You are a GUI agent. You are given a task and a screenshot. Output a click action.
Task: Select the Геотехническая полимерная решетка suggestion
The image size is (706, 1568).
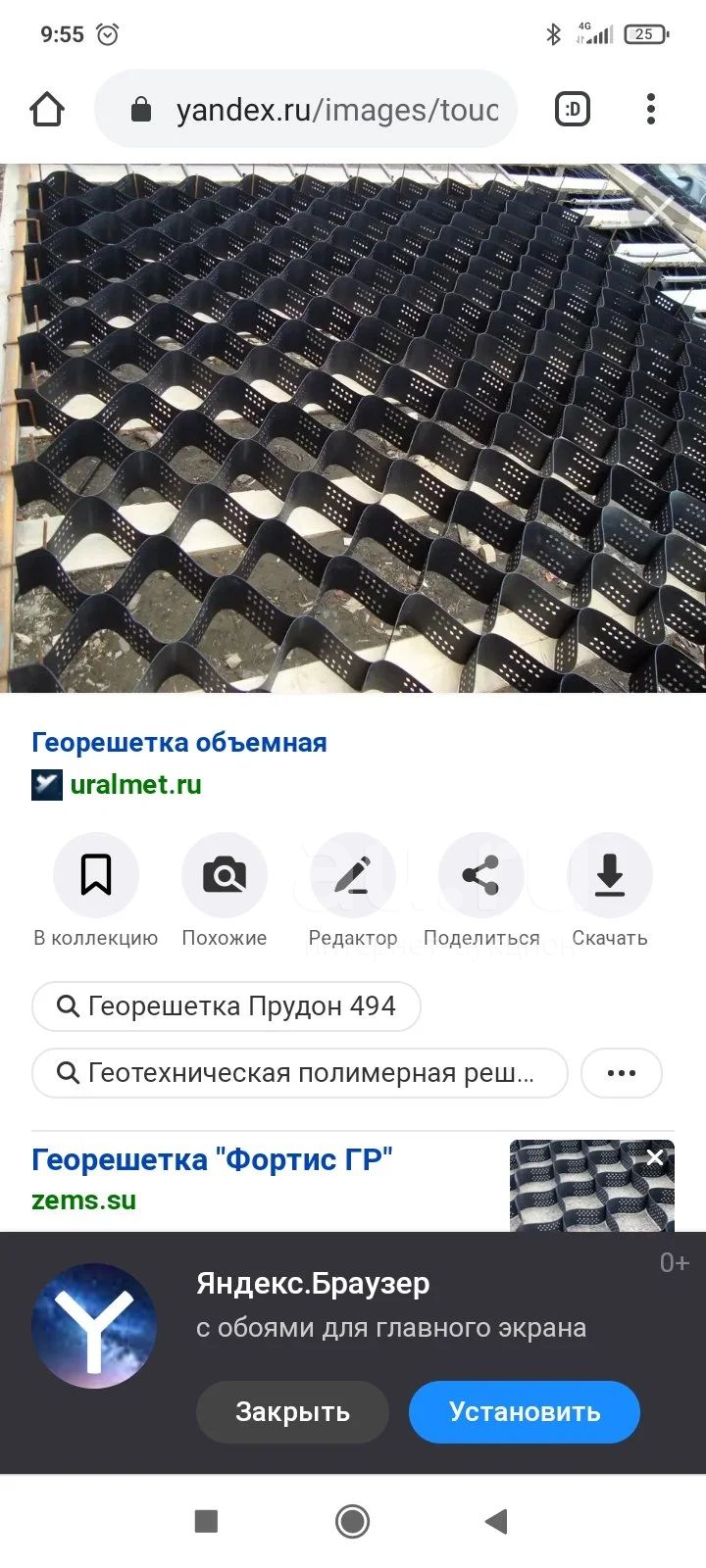click(x=300, y=1073)
